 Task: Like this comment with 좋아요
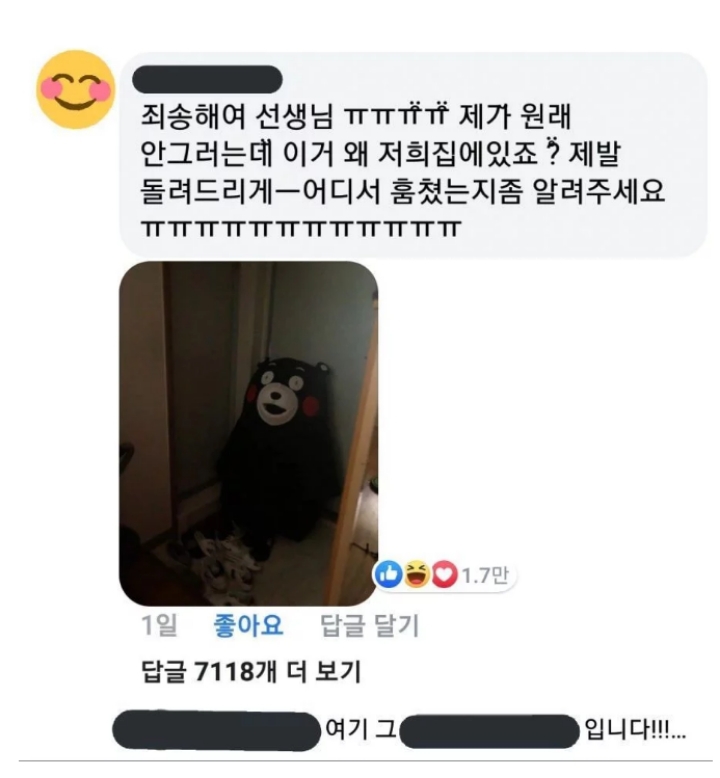click(248, 627)
